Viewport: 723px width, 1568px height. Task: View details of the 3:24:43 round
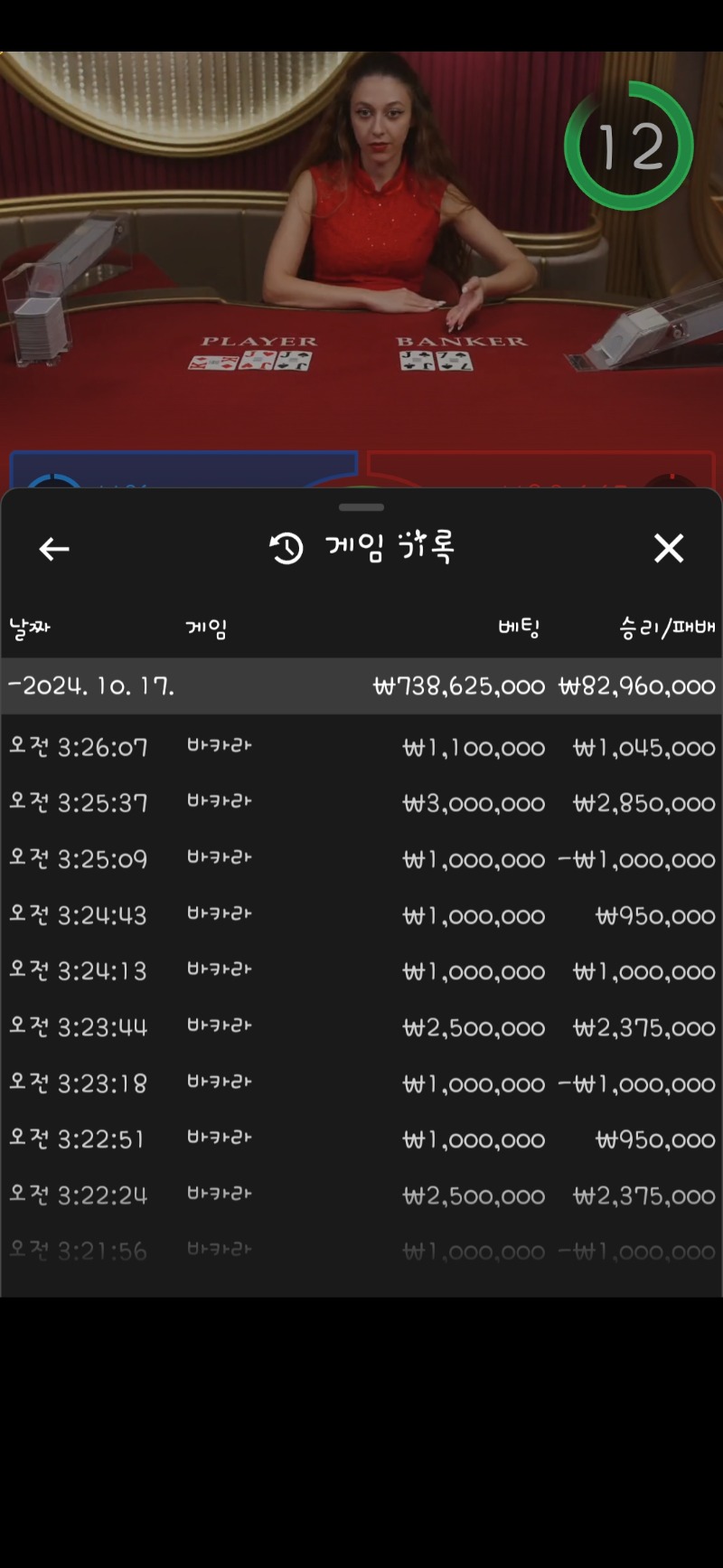coord(361,916)
